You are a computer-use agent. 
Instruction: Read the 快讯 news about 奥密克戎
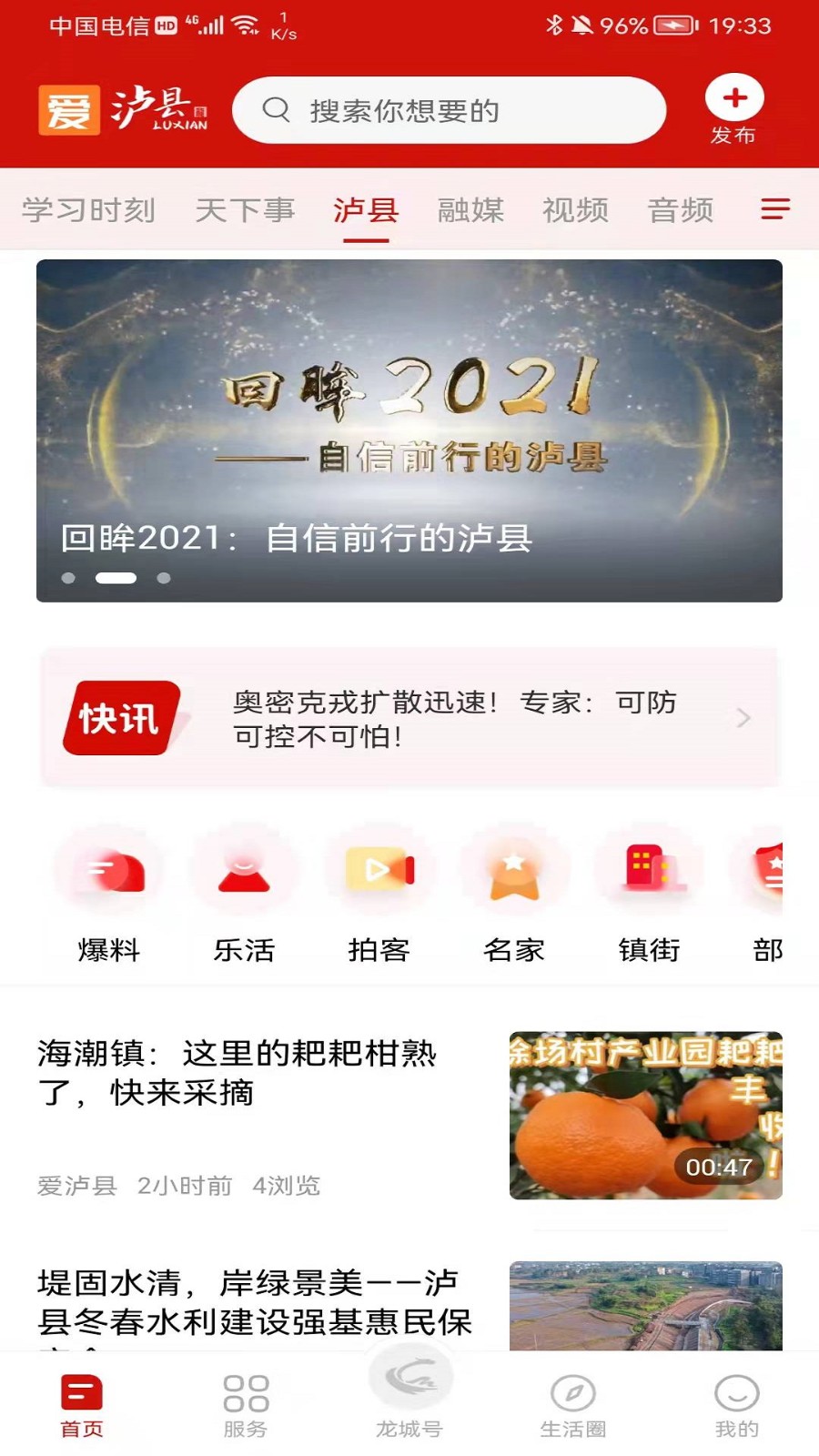pos(455,718)
